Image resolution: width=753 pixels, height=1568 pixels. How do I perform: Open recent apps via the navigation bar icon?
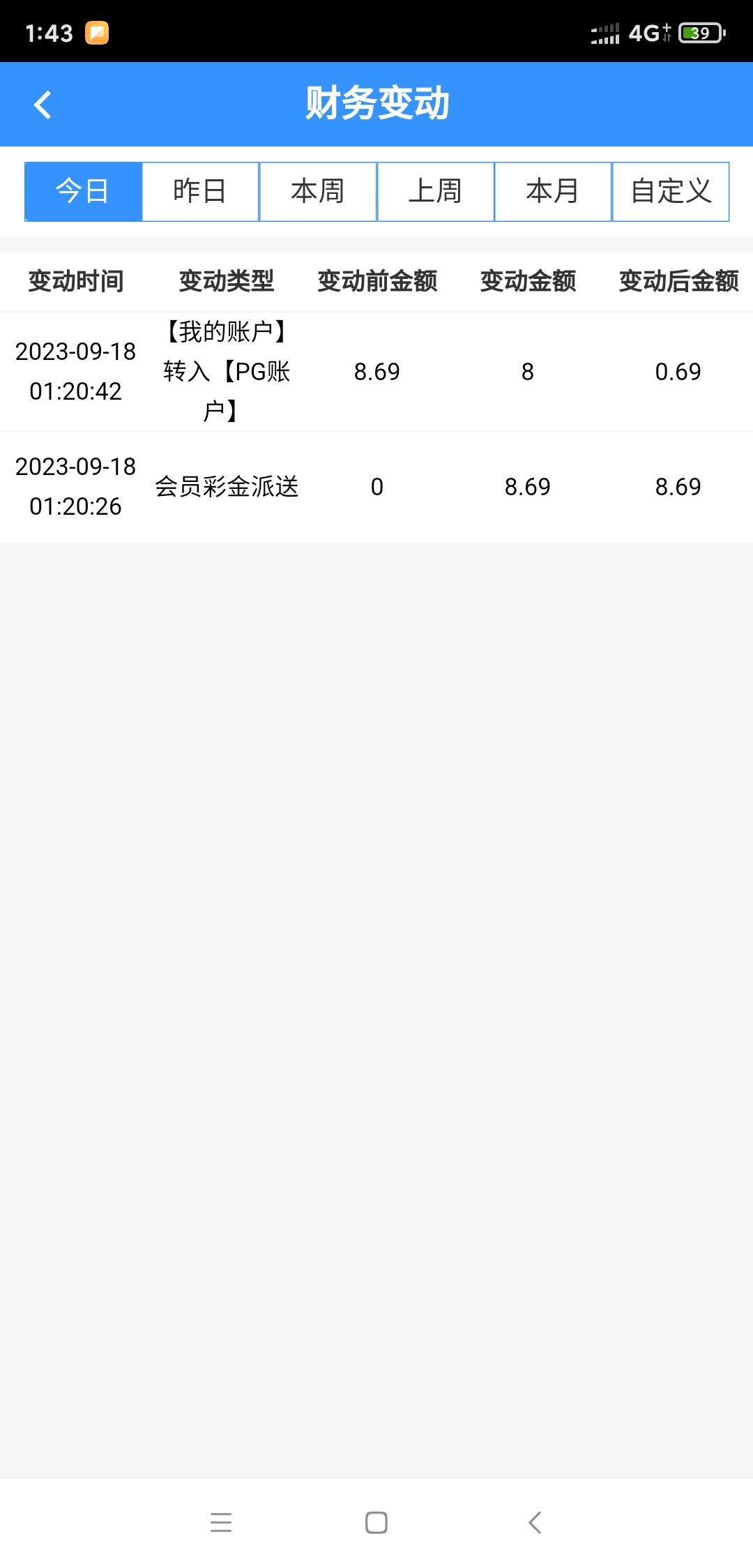click(221, 1523)
